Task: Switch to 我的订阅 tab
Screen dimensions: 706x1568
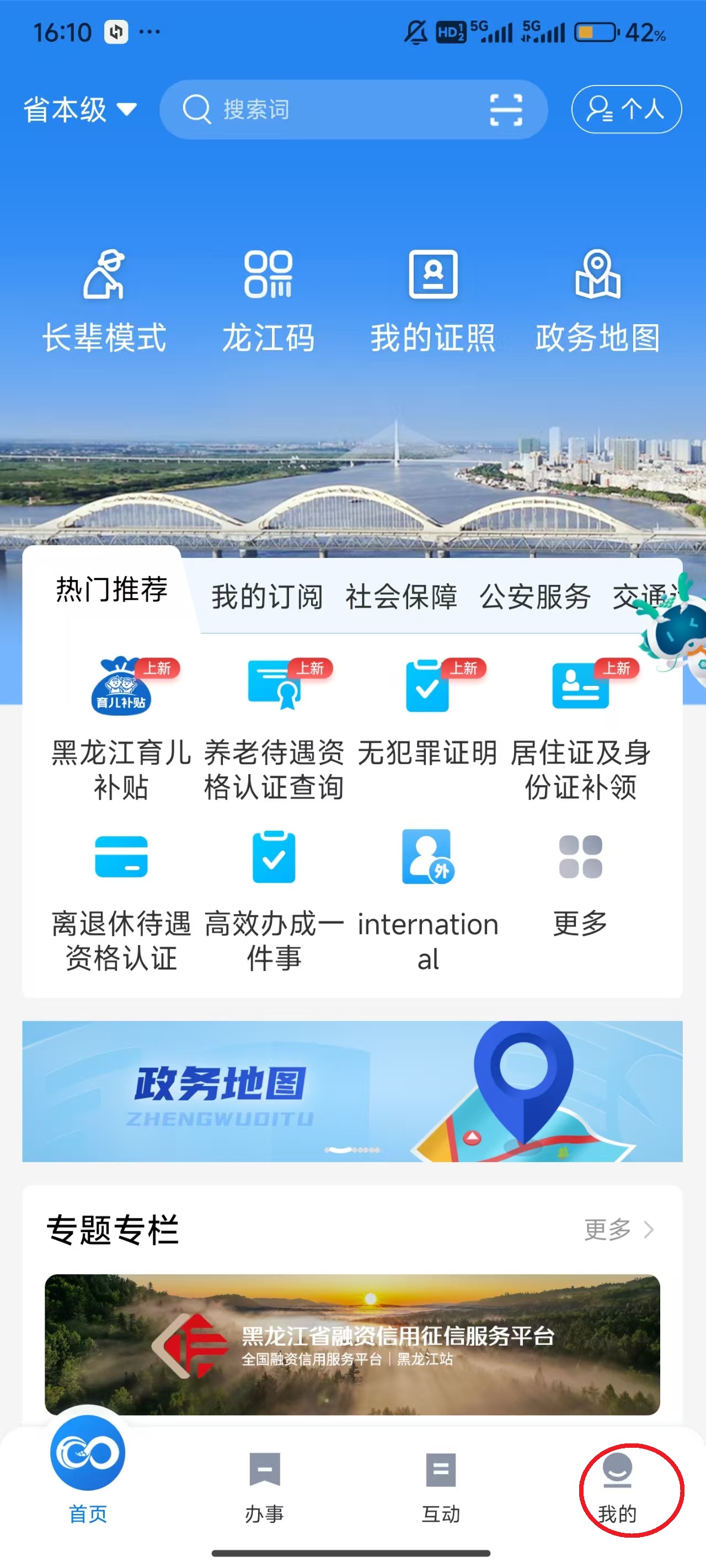Action: tap(267, 597)
